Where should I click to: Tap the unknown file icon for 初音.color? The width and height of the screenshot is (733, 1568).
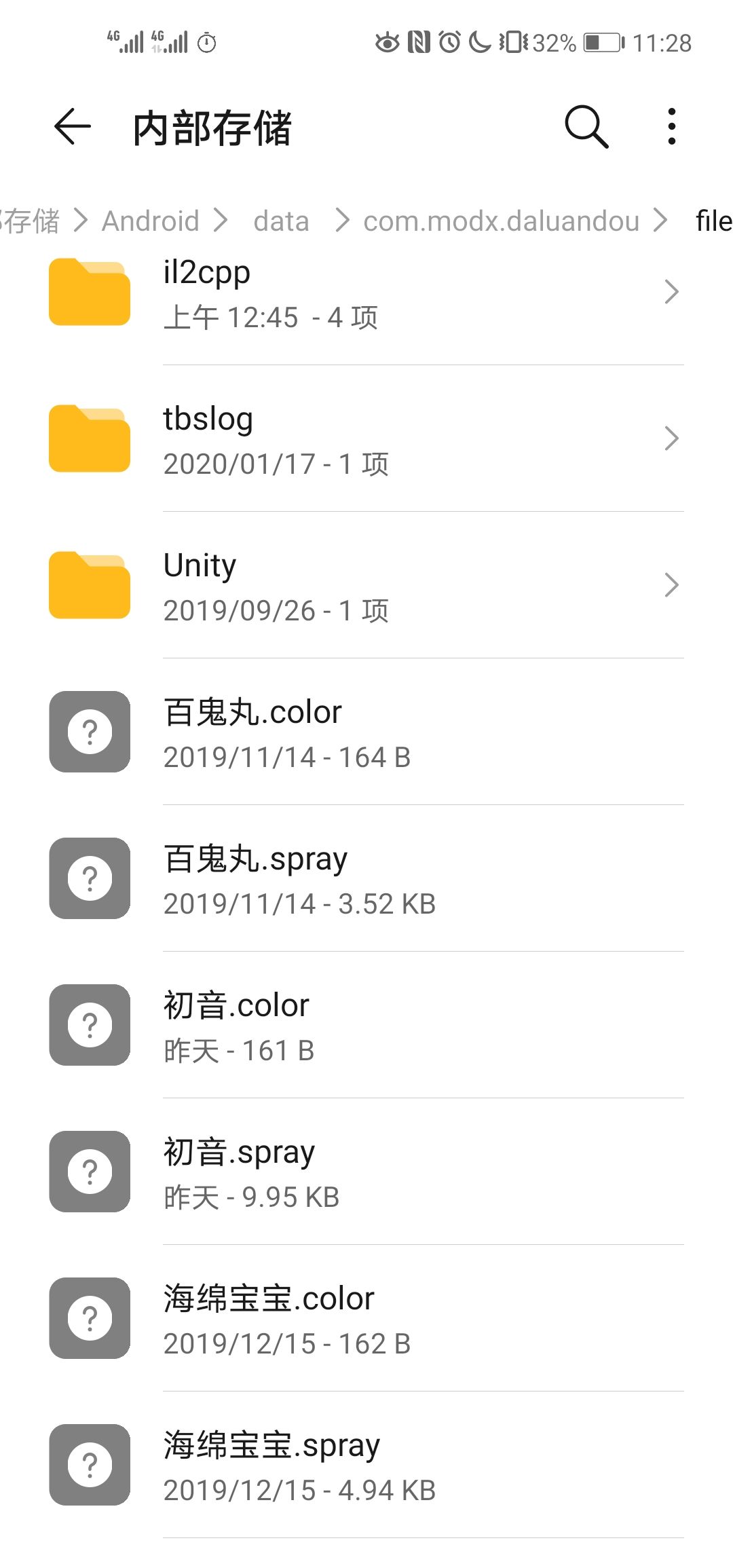pos(89,1025)
